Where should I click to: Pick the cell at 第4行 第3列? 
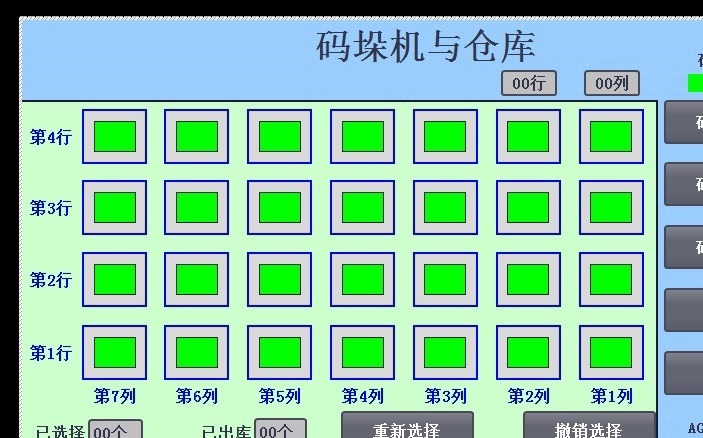point(445,136)
